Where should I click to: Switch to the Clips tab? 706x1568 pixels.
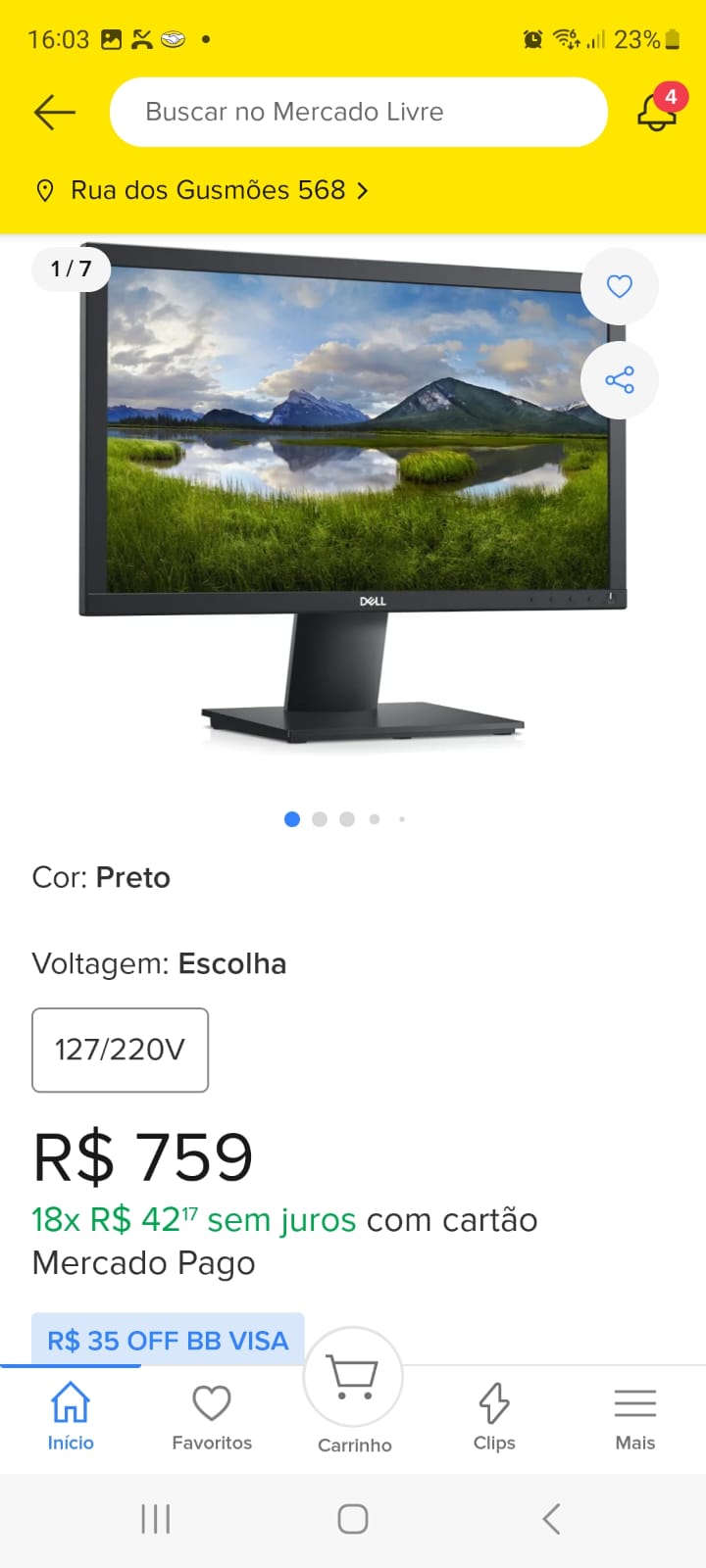pos(494,1416)
